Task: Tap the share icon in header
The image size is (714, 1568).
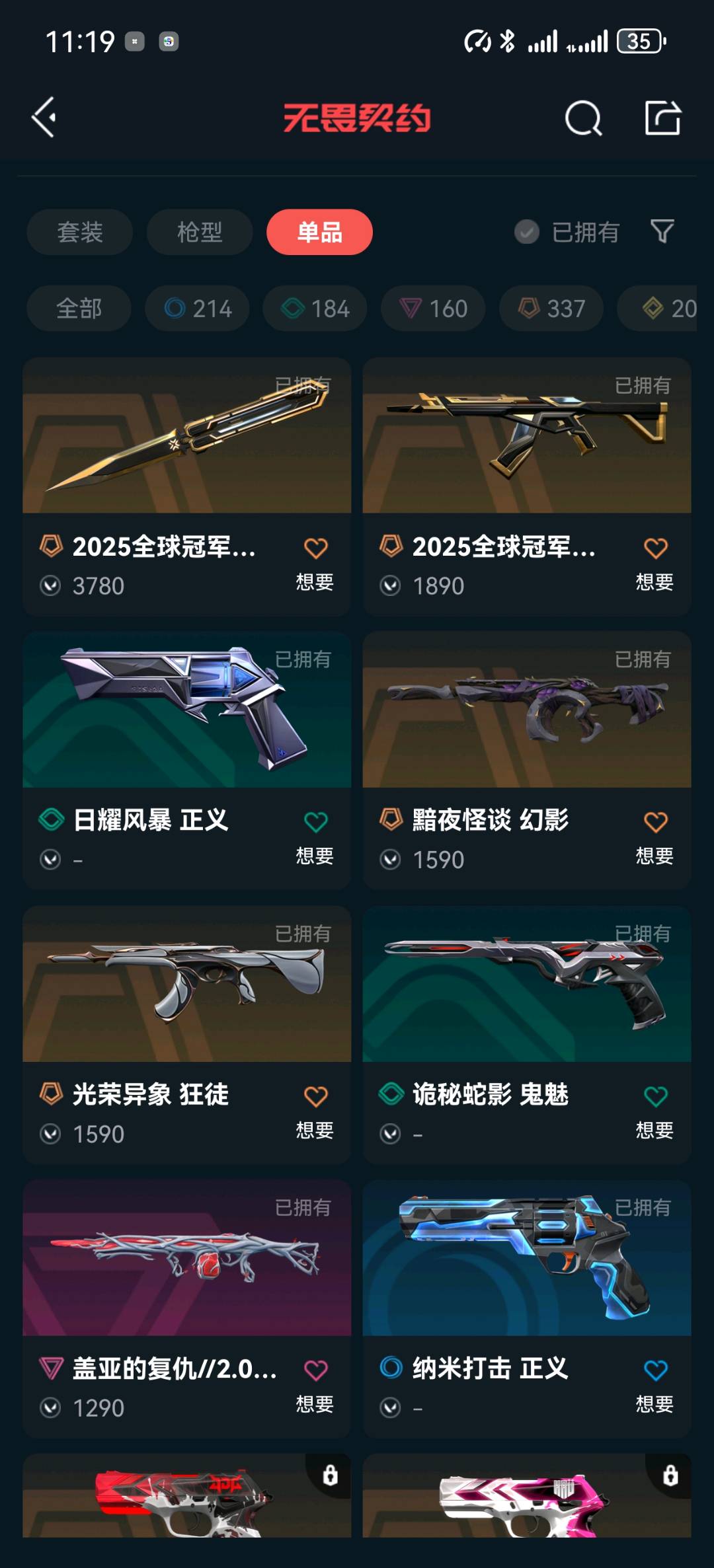Action: [662, 118]
